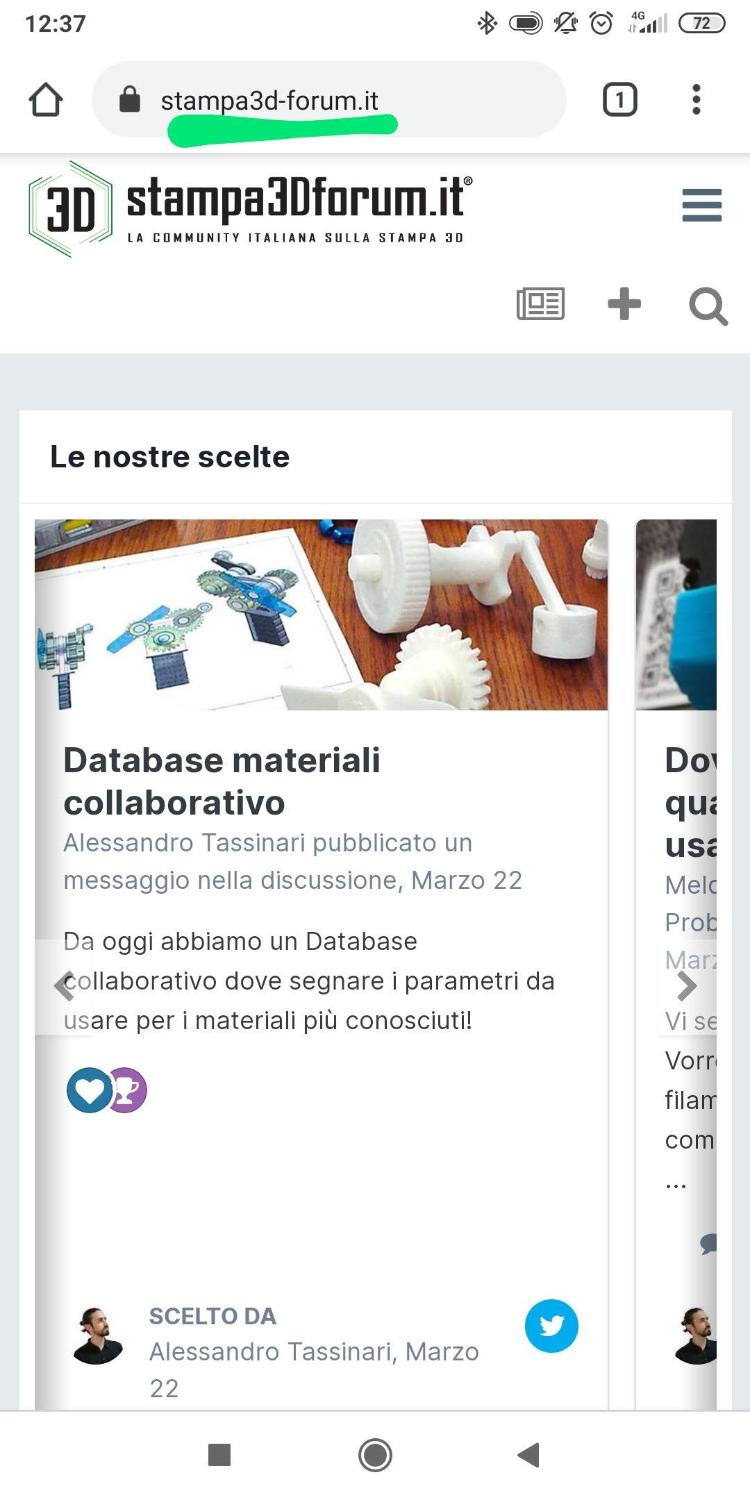
Task: Open the 3D printed gears image card
Action: [x=321, y=615]
